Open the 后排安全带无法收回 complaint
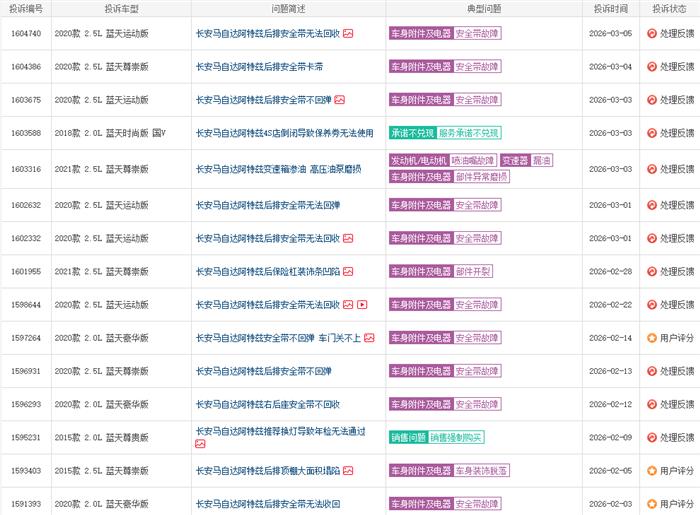The image size is (700, 515). 267,503
